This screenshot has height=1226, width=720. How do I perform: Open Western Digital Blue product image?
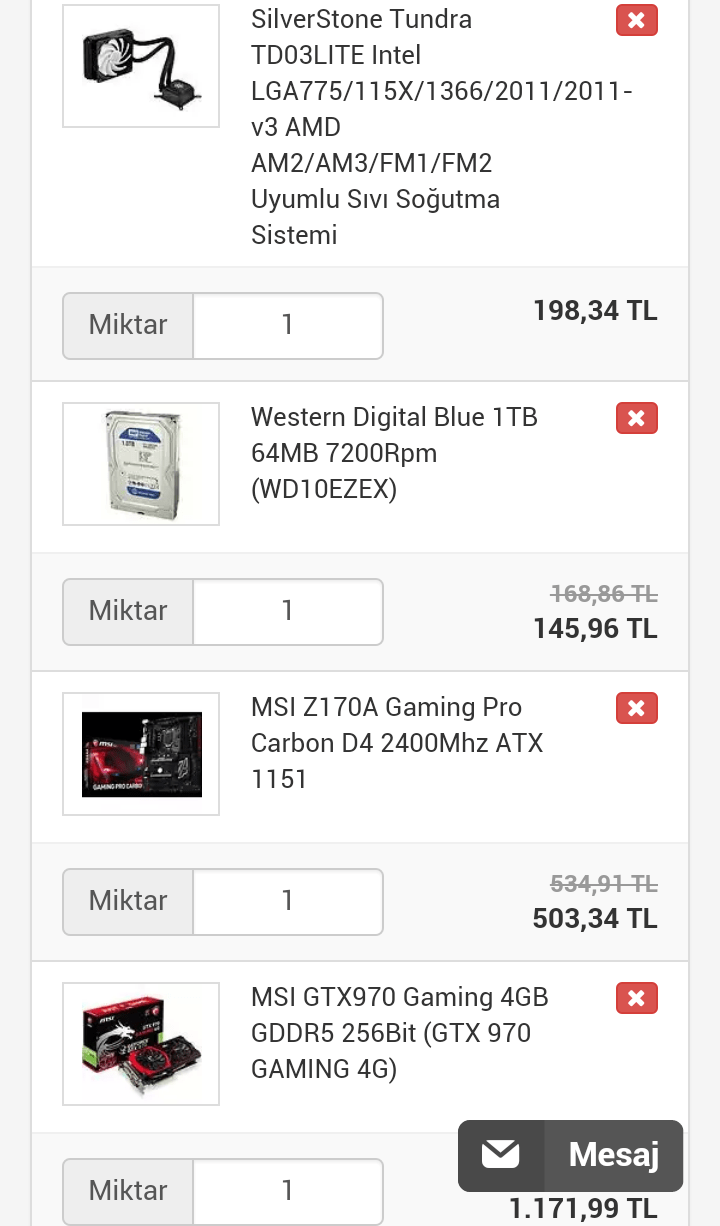point(141,464)
